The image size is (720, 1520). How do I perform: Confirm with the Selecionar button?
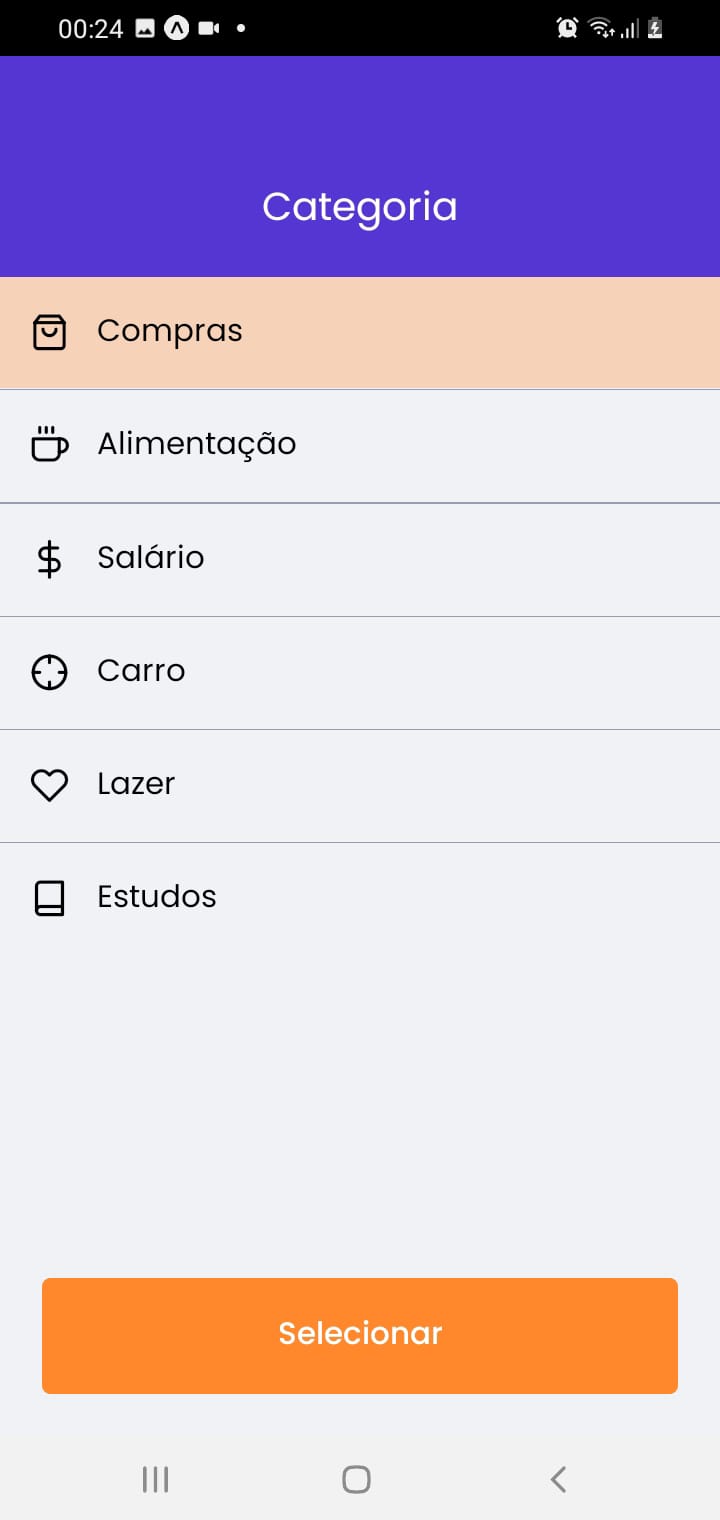360,1335
